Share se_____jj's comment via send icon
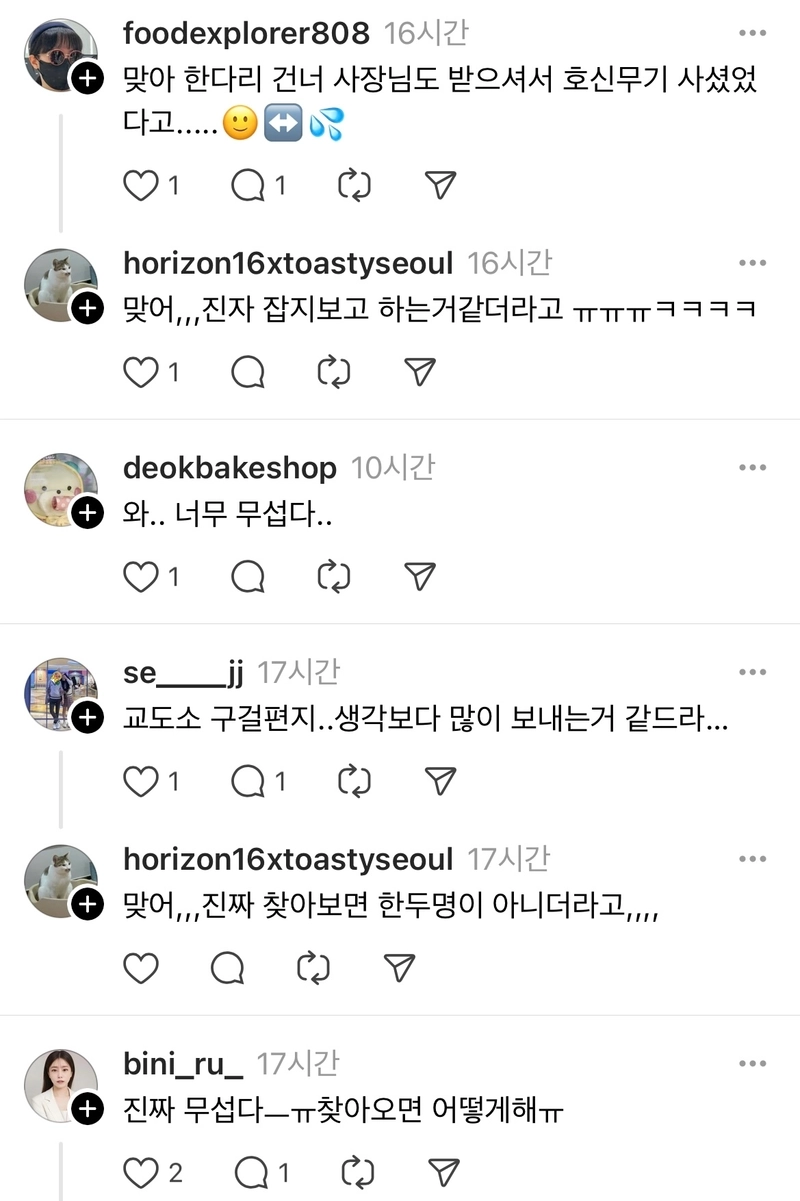The height and width of the screenshot is (1201, 800). click(x=440, y=781)
